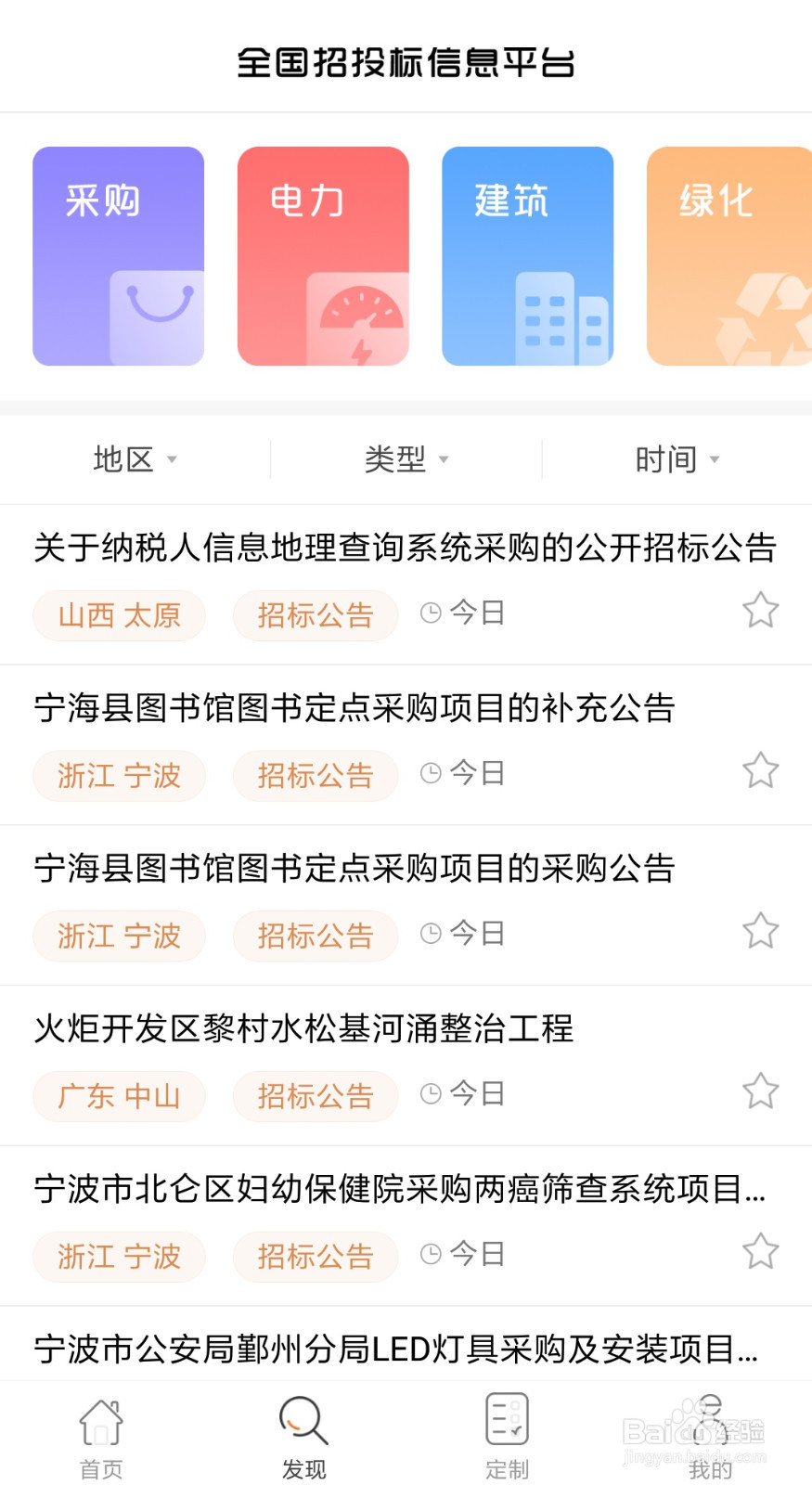Favorite the 纳税人信息地理查询系统 listing star
Image resolution: width=812 pixels, height=1485 pixels.
point(760,611)
